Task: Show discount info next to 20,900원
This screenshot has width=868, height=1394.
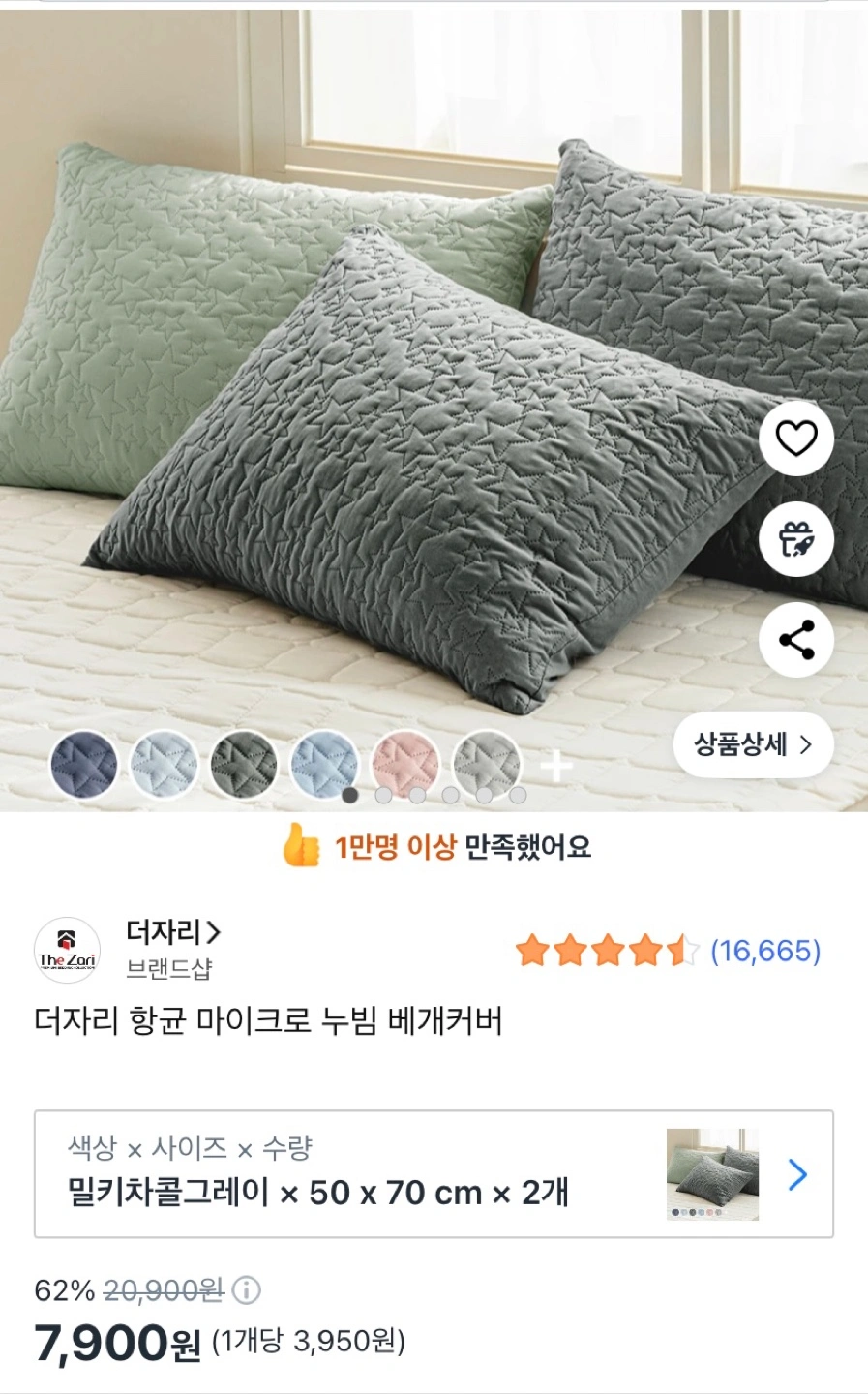Action: pos(247,1290)
